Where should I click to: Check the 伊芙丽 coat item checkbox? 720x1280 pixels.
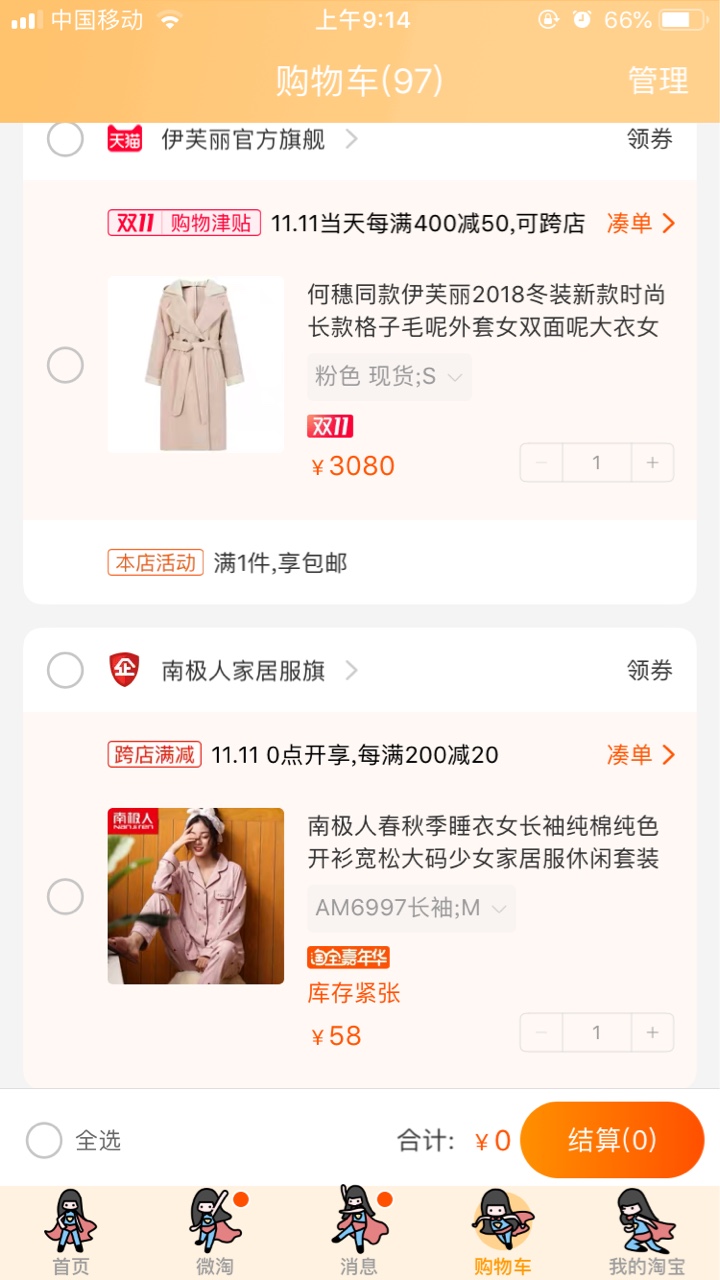coord(65,365)
